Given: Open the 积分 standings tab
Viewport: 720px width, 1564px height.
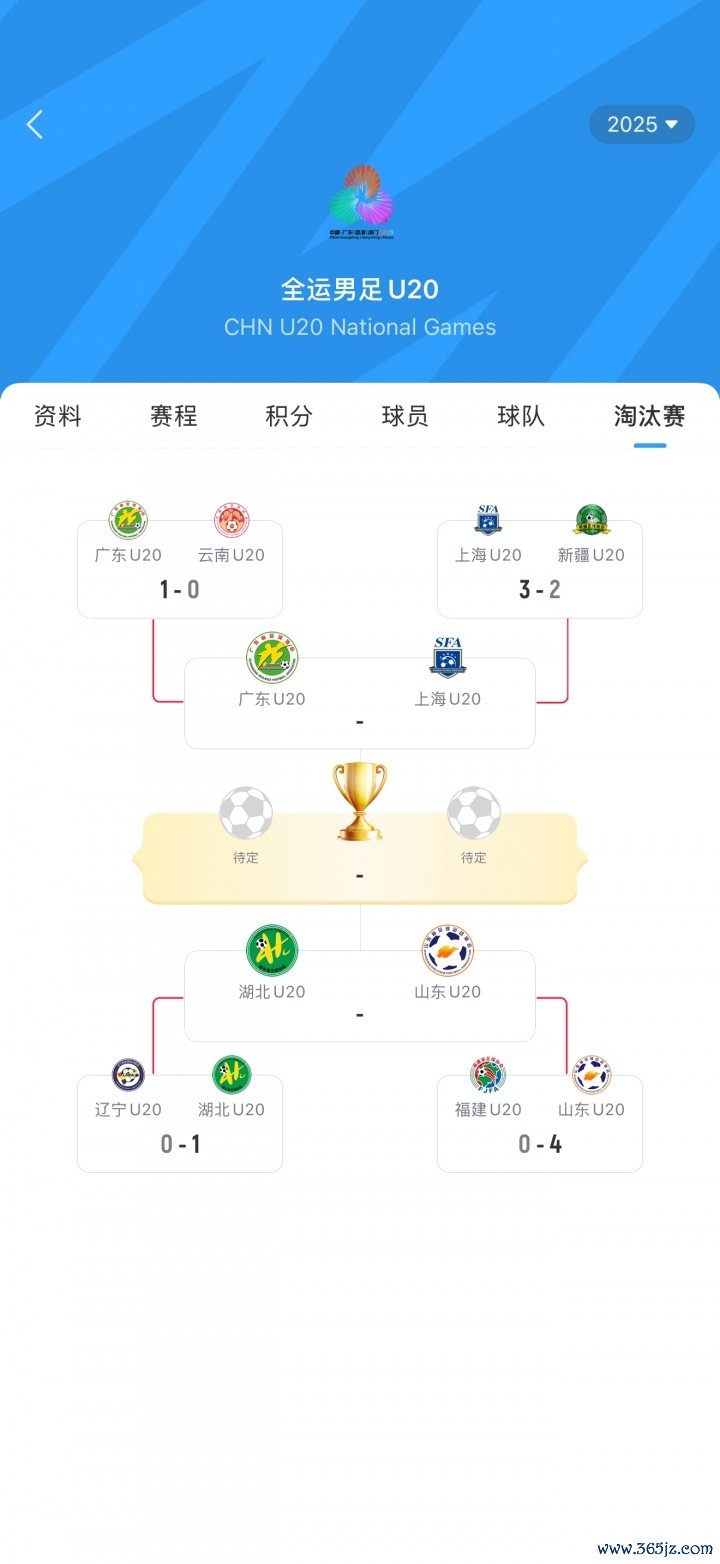Looking at the screenshot, I should pos(290,416).
